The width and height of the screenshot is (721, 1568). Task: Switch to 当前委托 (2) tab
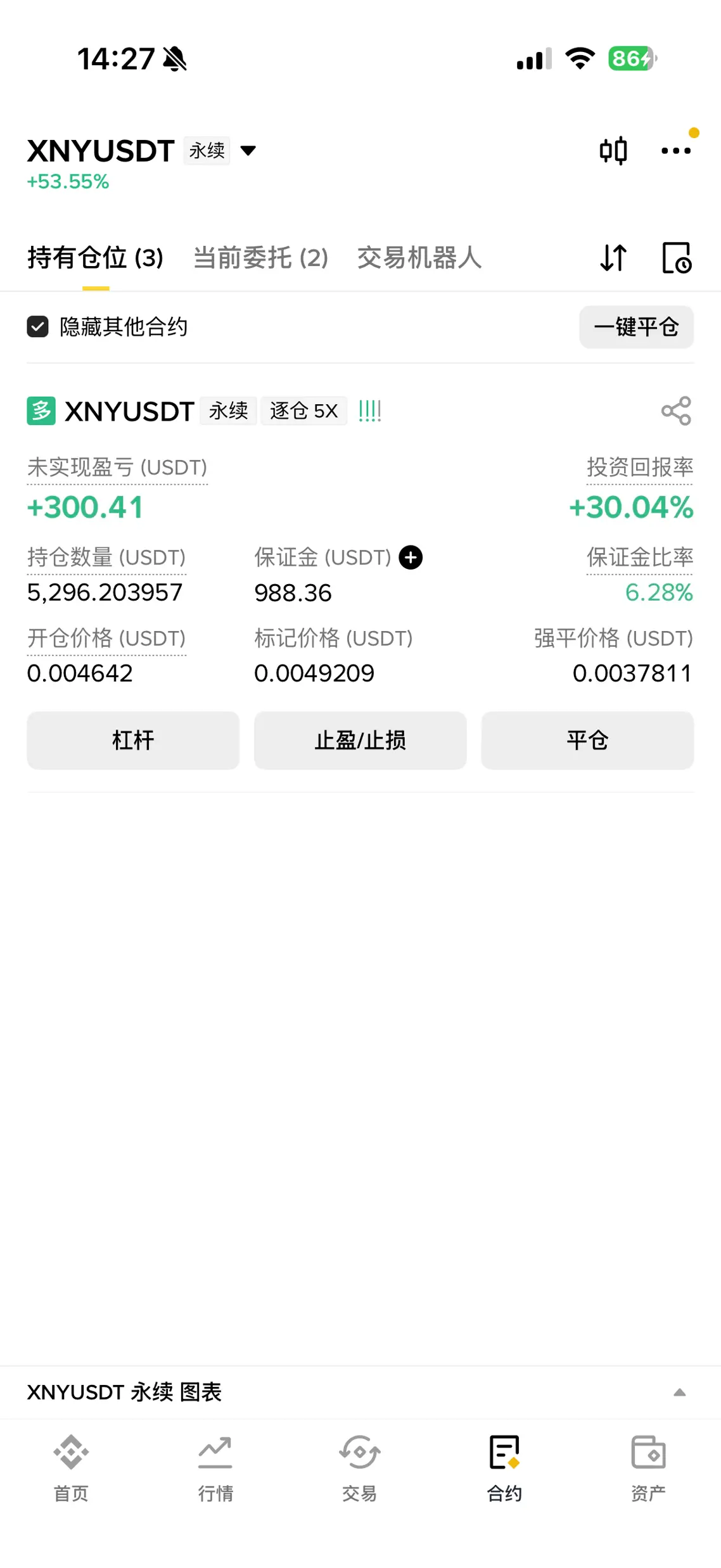point(260,258)
